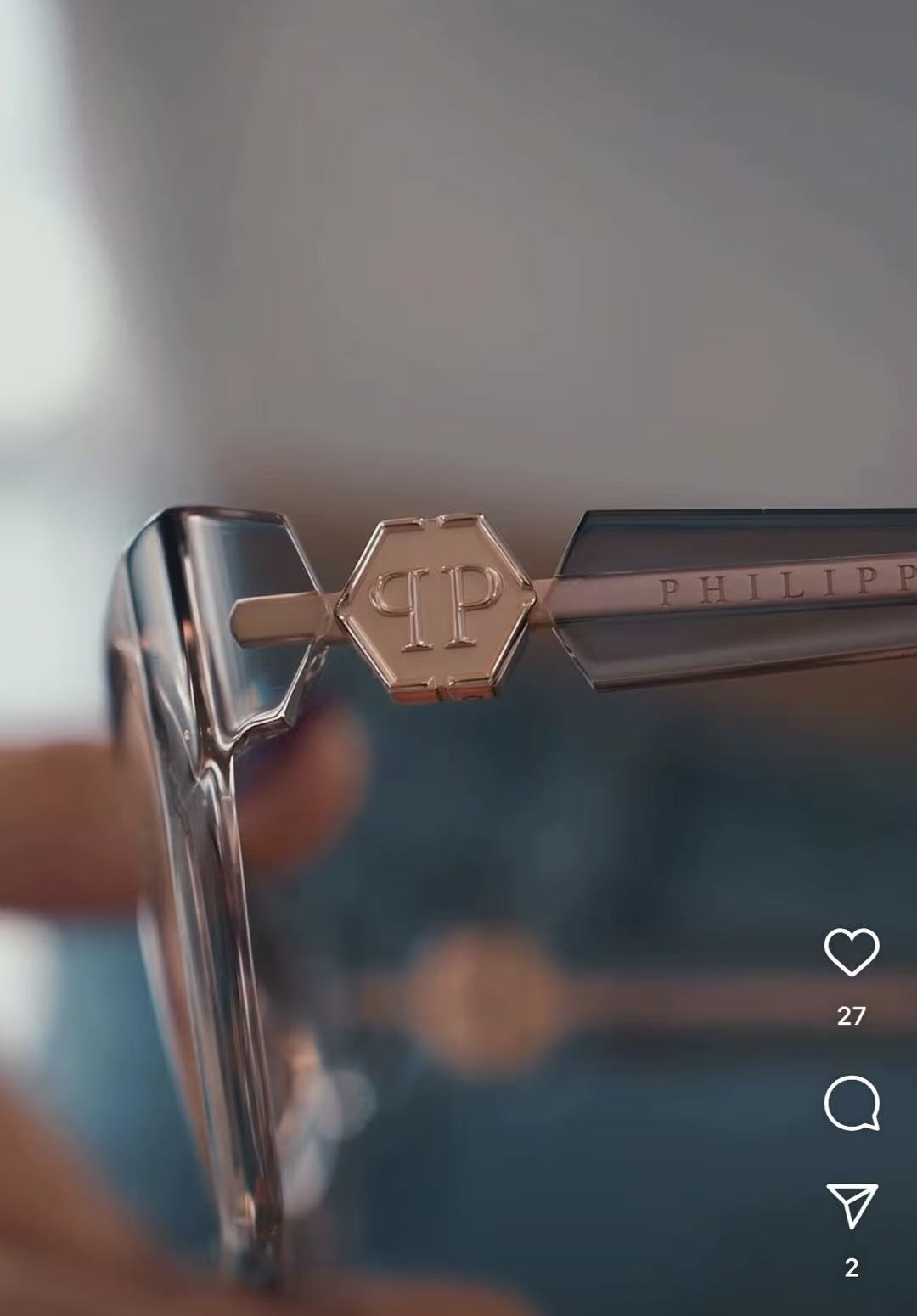The image size is (917, 1316).
Task: Like this reel with the heart icon
Action: pos(852,952)
